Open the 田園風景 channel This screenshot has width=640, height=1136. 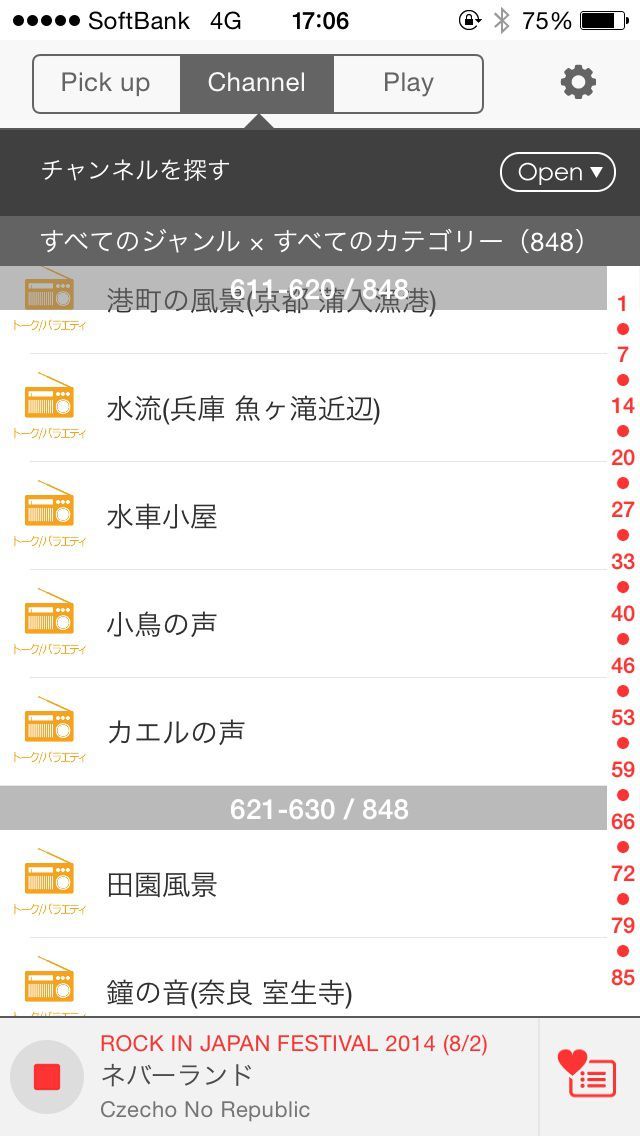pyautogui.click(x=300, y=885)
